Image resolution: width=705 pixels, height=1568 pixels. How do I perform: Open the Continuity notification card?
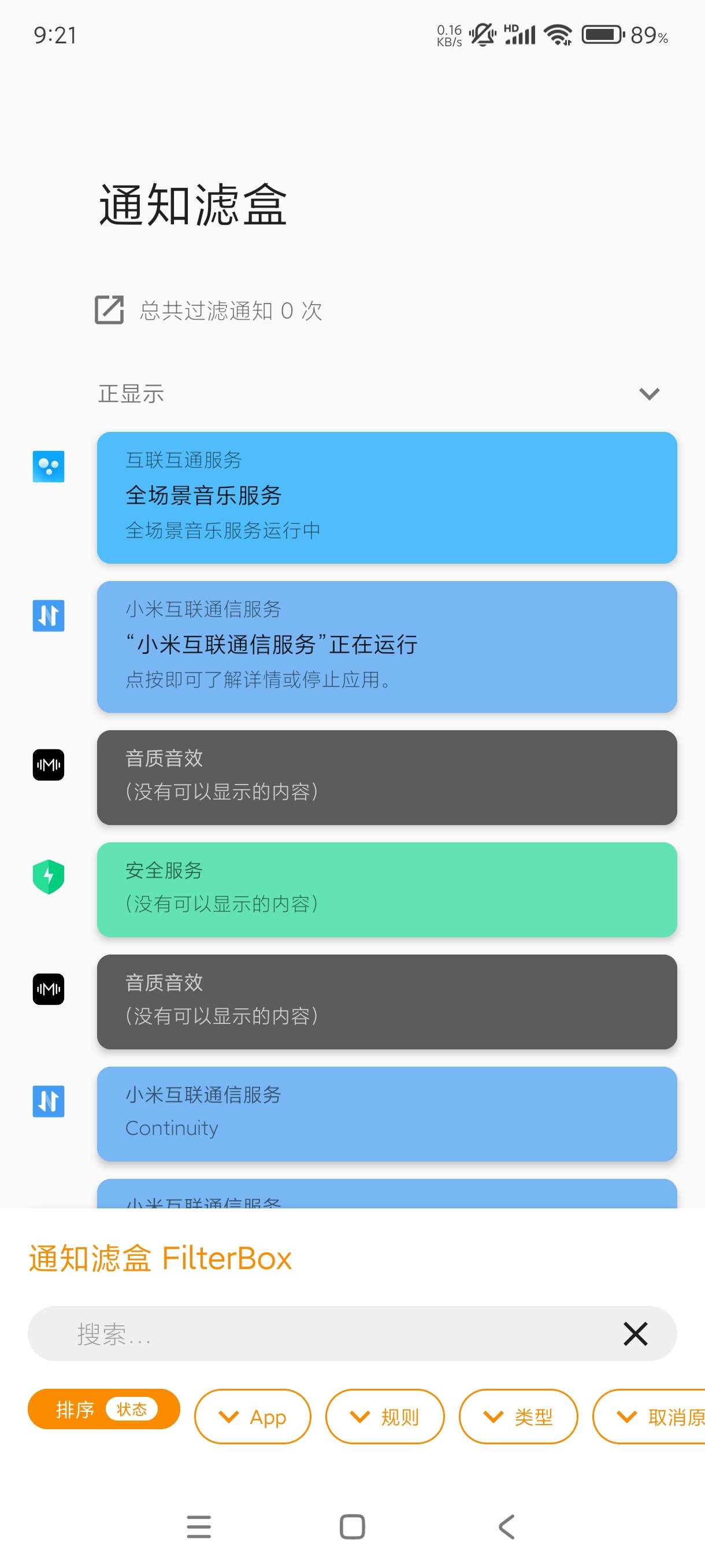(x=386, y=1114)
